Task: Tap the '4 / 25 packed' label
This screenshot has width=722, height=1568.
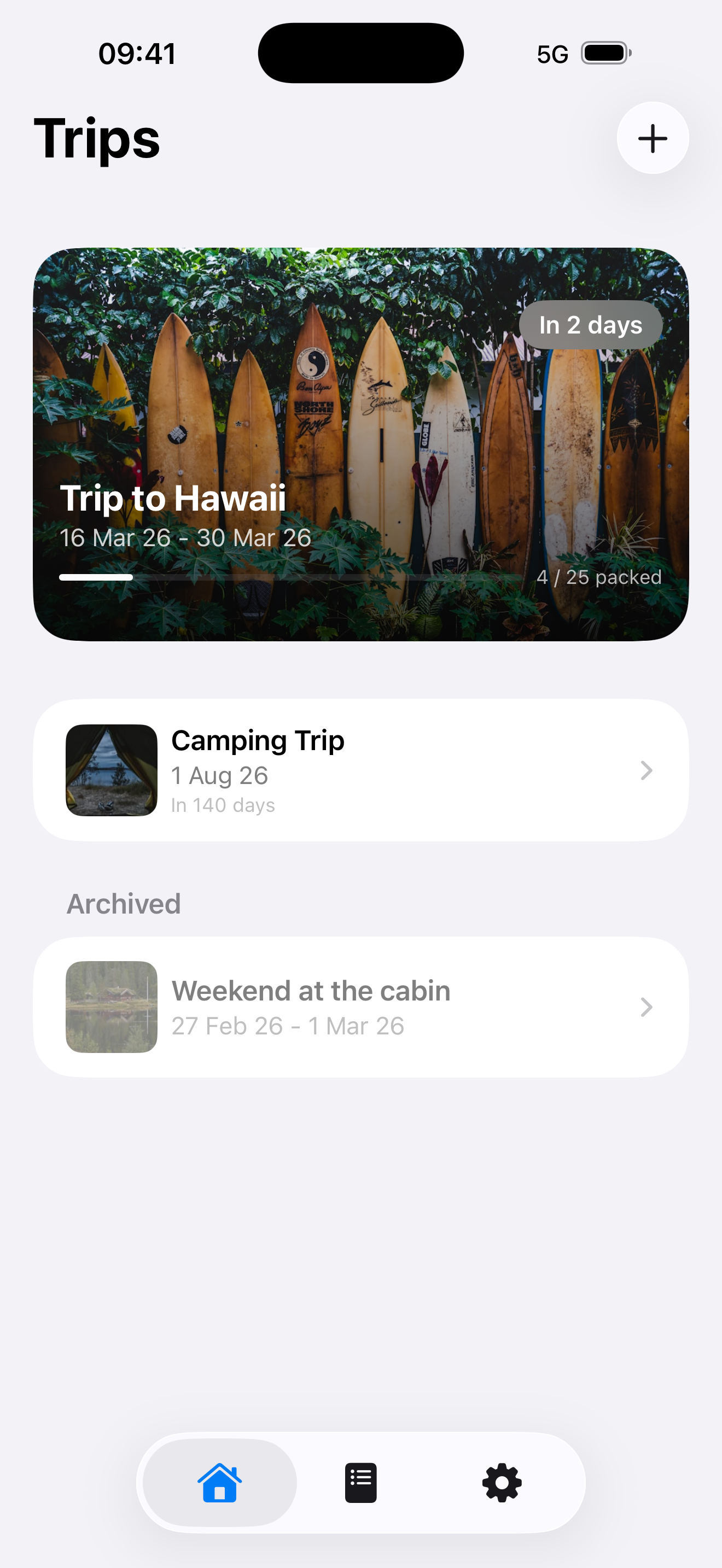Action: coord(599,577)
